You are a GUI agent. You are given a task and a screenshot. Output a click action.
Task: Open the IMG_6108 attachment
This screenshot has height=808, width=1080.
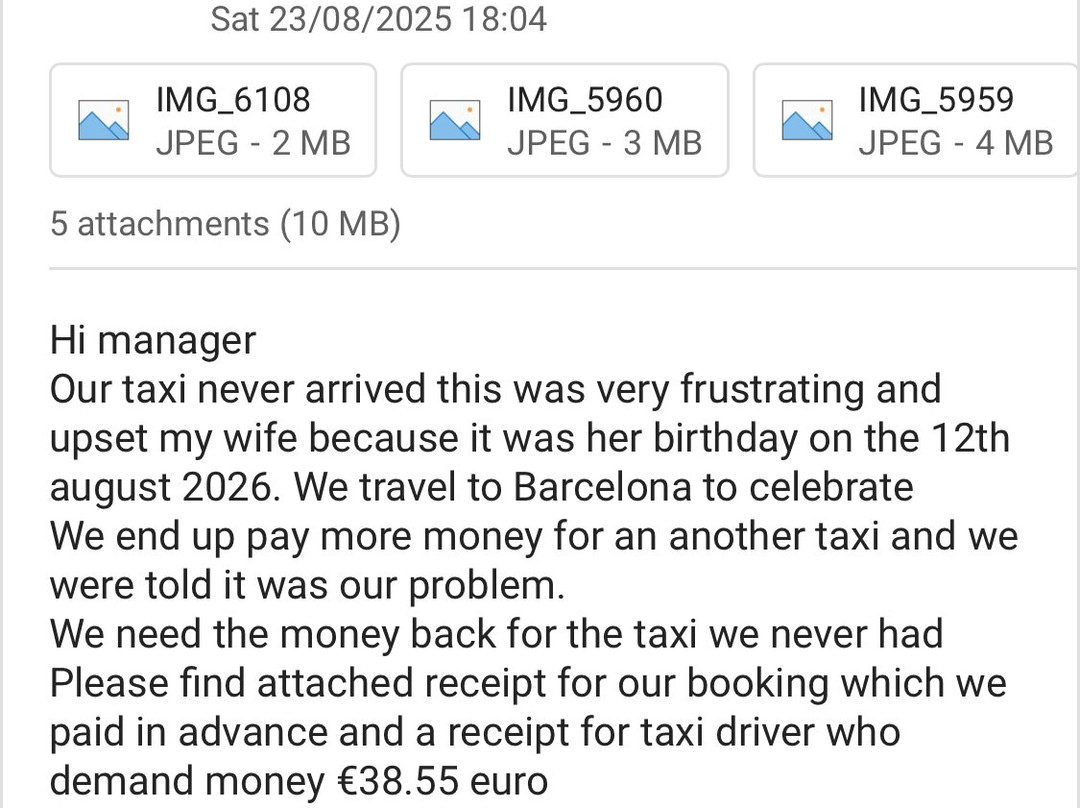[x=213, y=121]
